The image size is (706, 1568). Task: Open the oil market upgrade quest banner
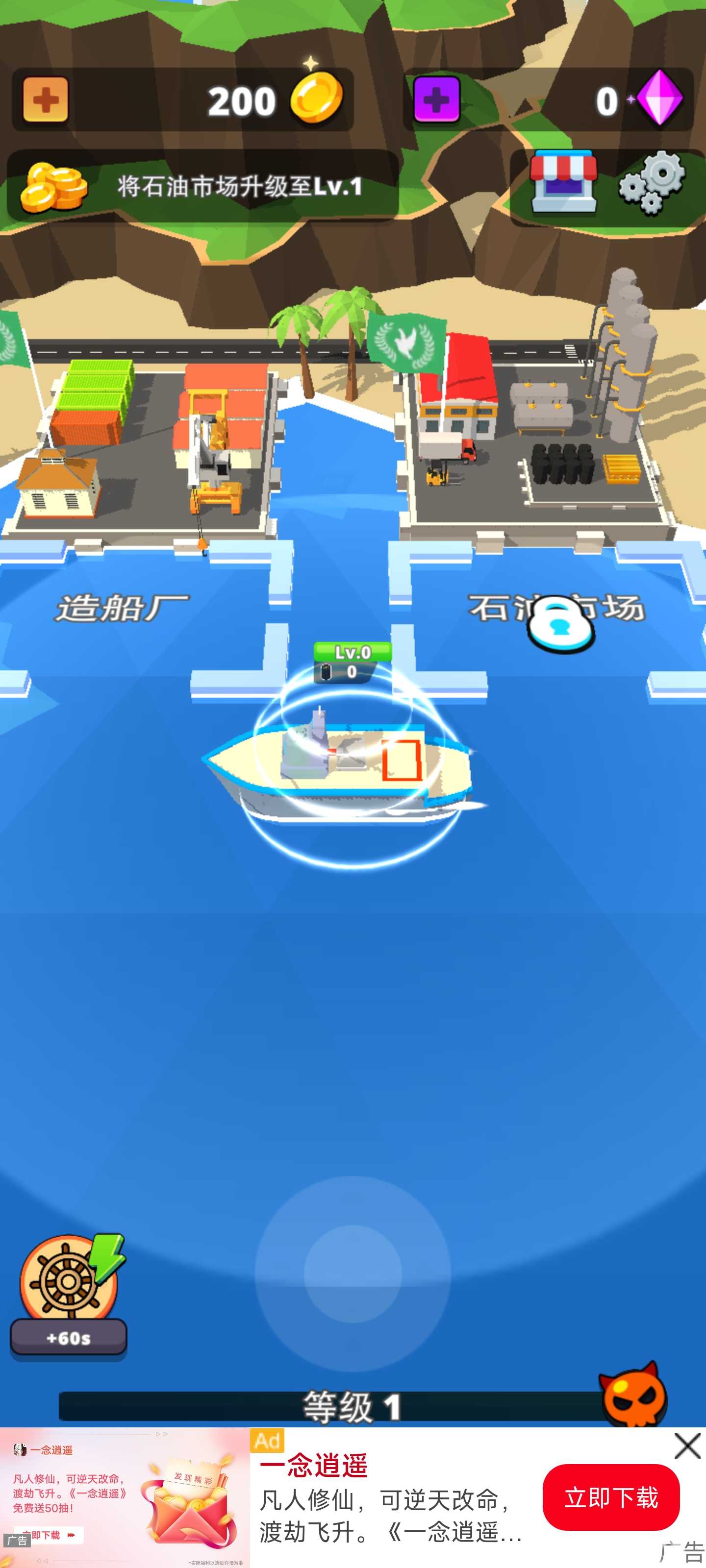pyautogui.click(x=203, y=186)
